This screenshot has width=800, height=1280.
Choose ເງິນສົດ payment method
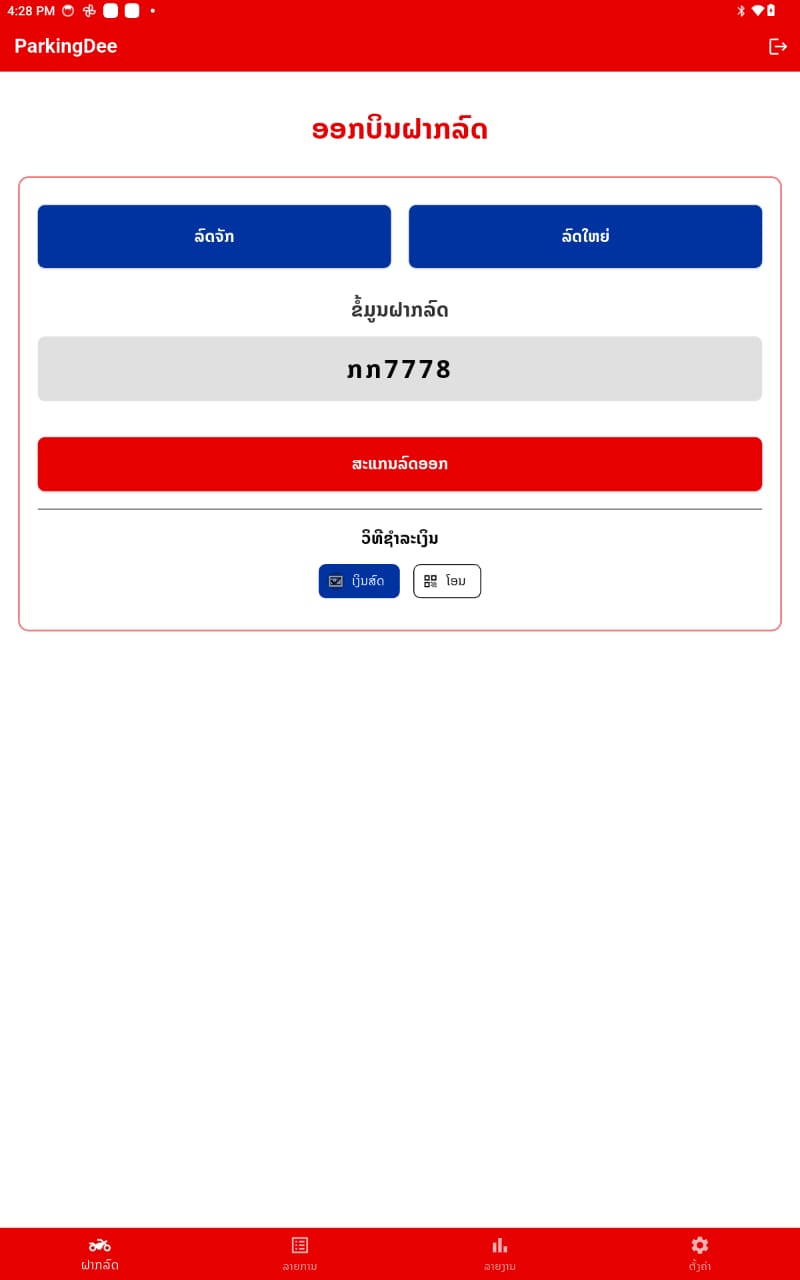click(x=359, y=581)
